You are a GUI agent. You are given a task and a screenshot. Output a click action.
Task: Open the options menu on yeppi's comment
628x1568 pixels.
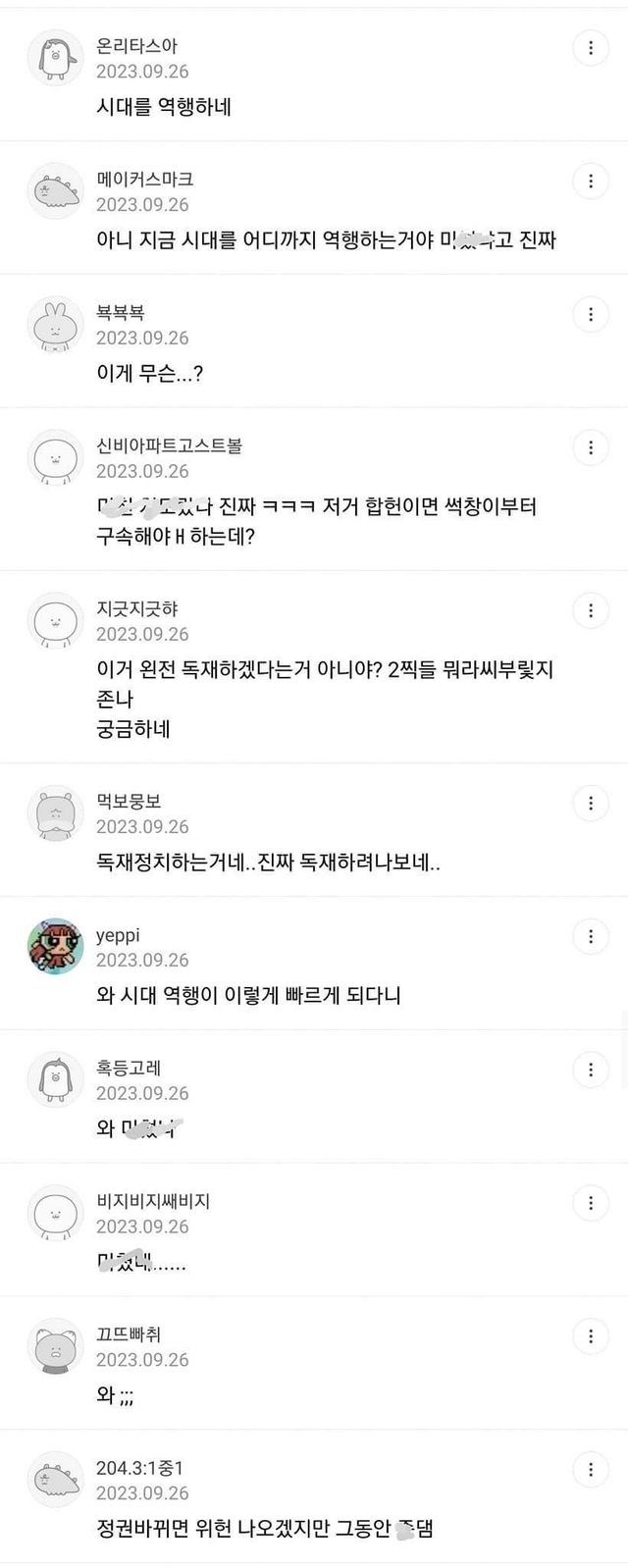[x=590, y=937]
